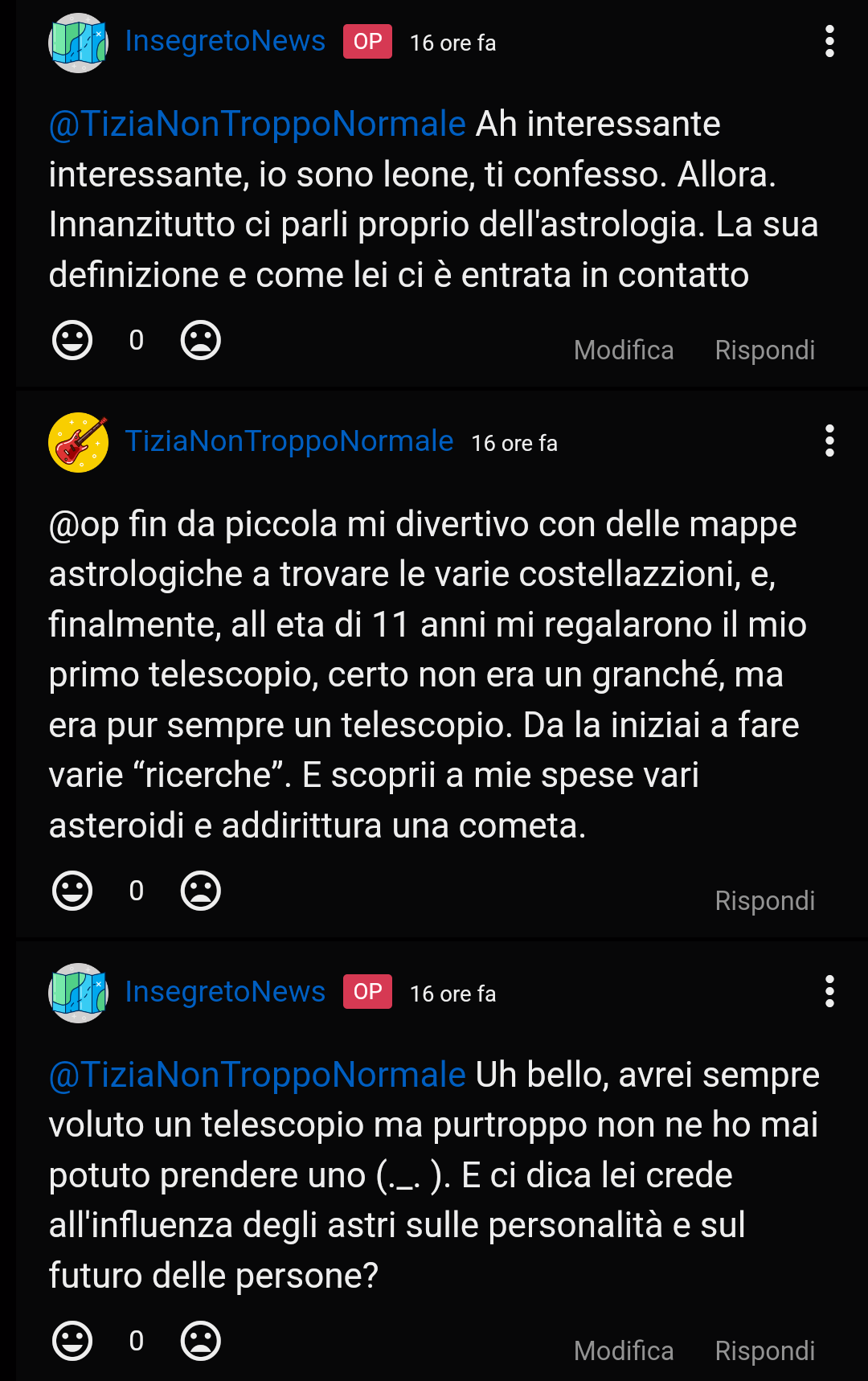Like TiziaNonTroppoNormale's telescope comment with smiley
Image resolution: width=868 pixels, height=1381 pixels.
(x=72, y=891)
